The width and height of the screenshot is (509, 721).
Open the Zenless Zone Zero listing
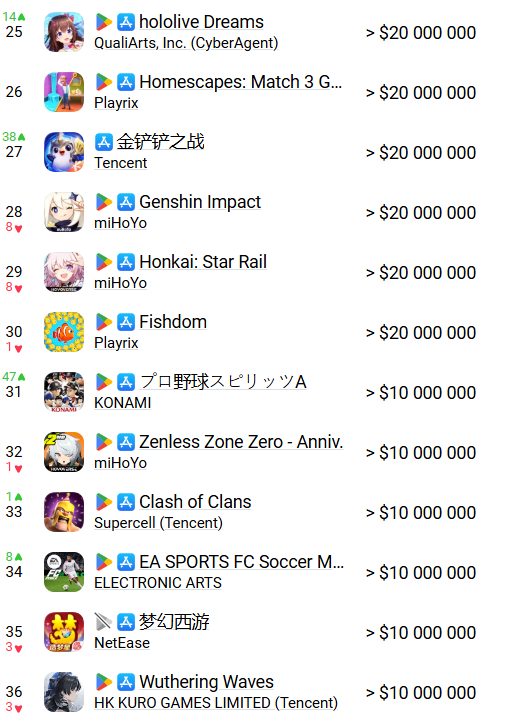(241, 442)
